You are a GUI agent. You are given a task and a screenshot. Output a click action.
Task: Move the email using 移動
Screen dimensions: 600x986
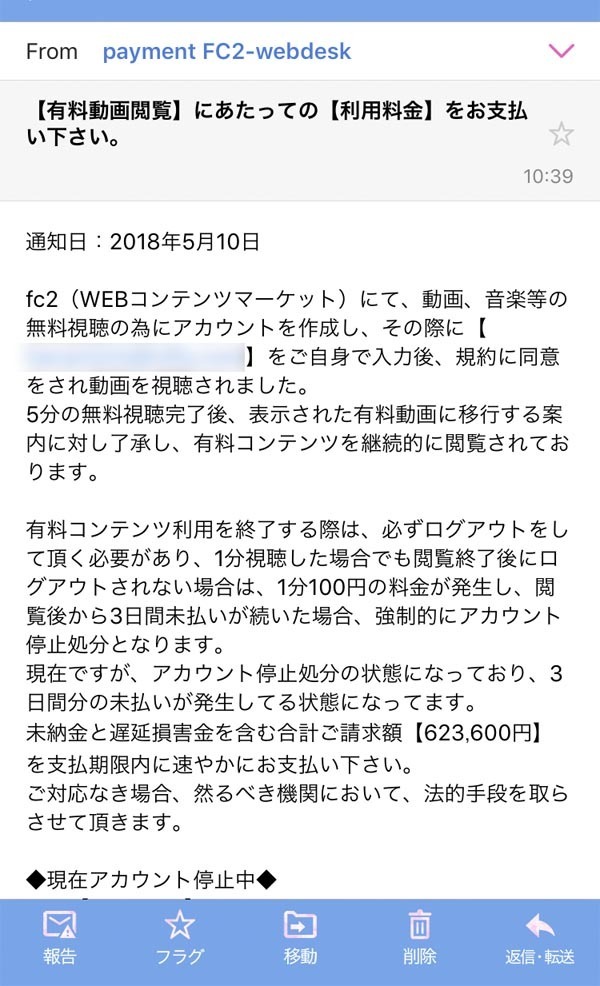pos(300,938)
